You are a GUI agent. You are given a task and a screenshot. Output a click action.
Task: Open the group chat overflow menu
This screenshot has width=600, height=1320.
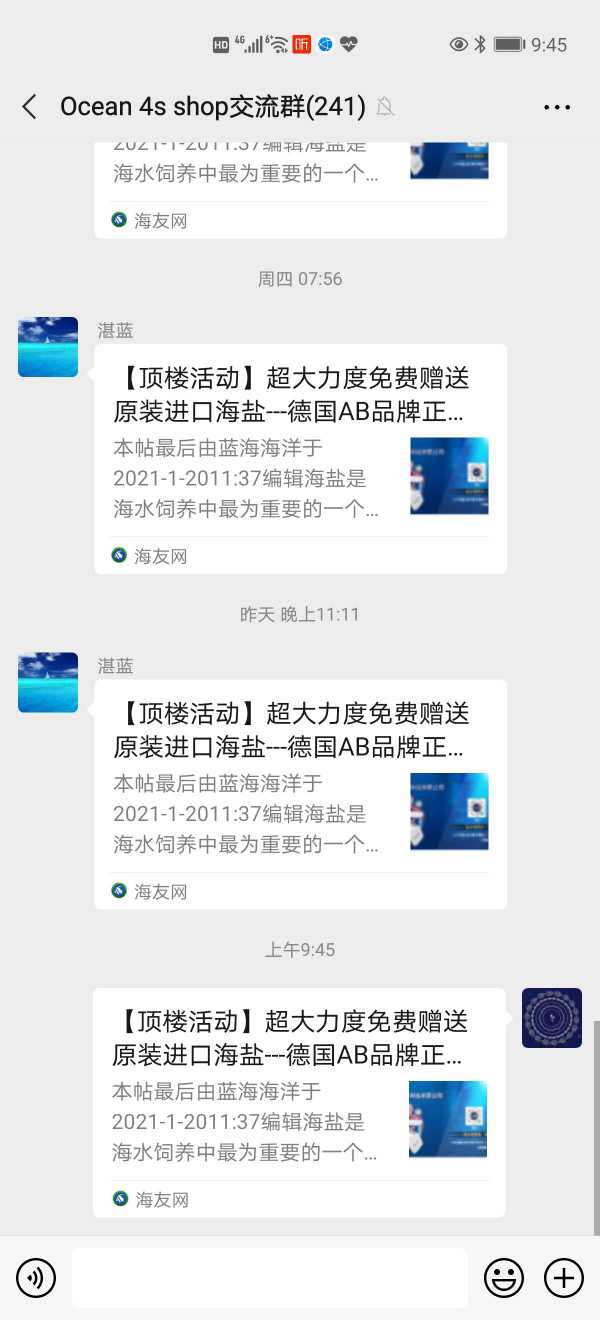556,107
